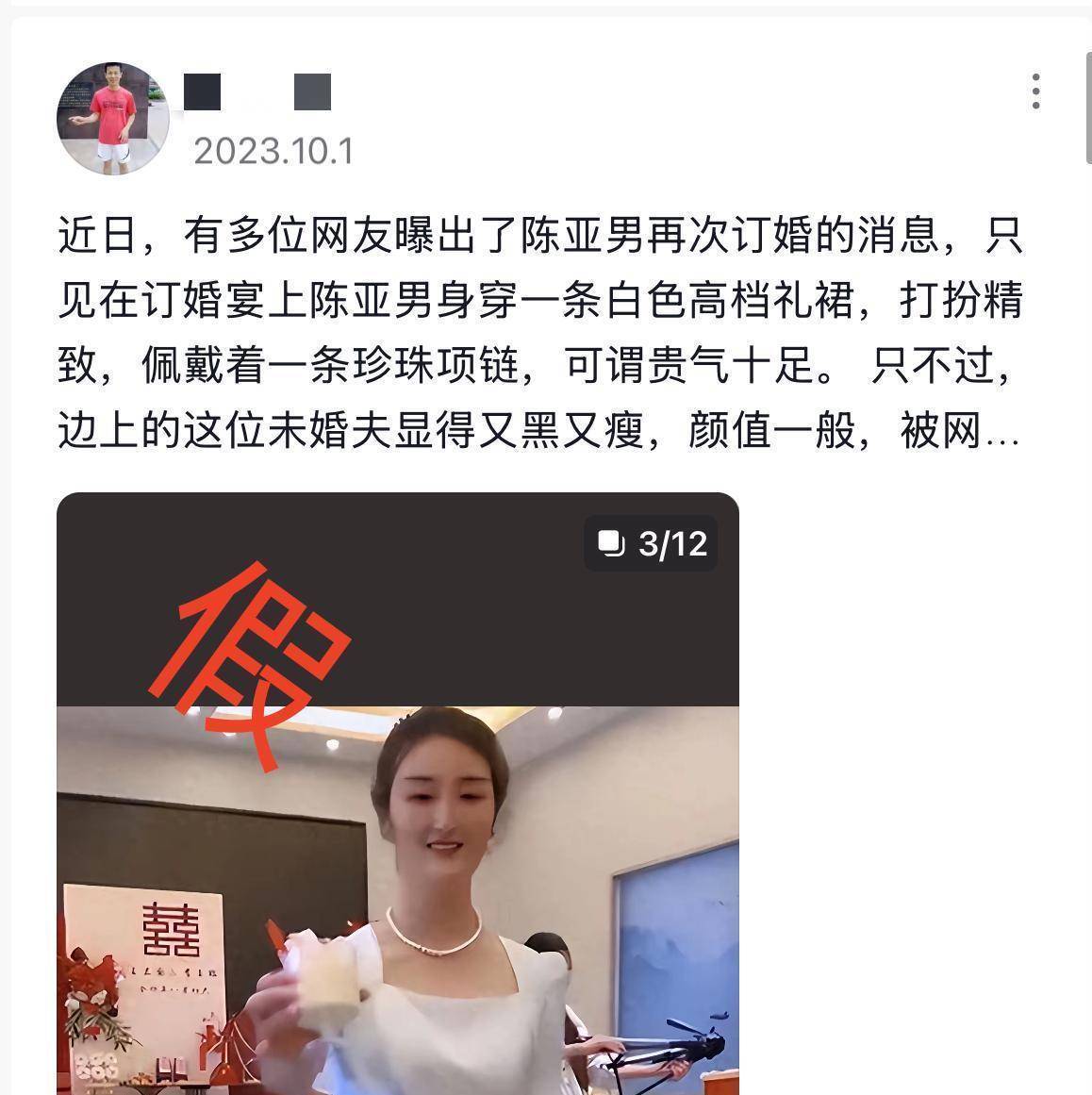The width and height of the screenshot is (1092, 1095).
Task: Expand the truncated post text
Action: 1000,434
